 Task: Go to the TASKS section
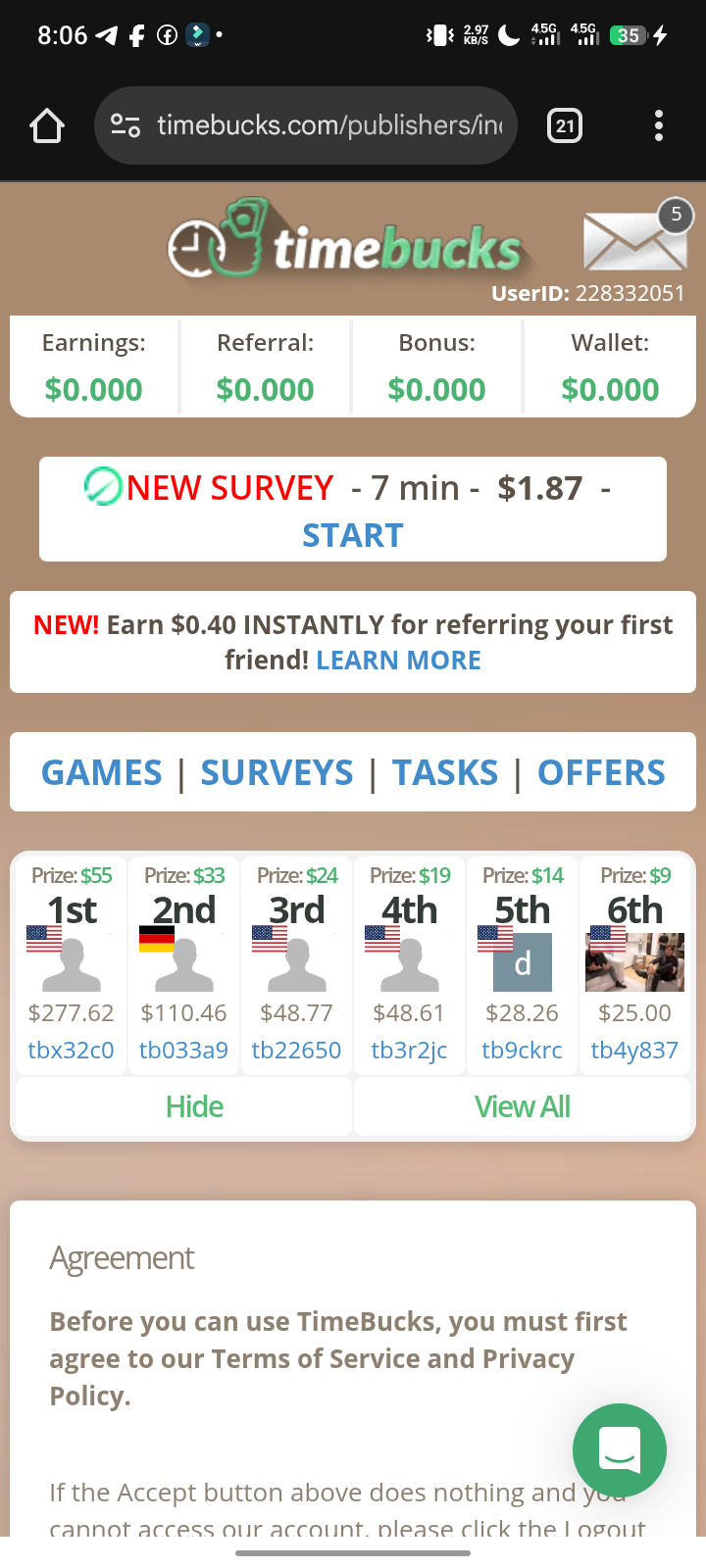(x=445, y=772)
